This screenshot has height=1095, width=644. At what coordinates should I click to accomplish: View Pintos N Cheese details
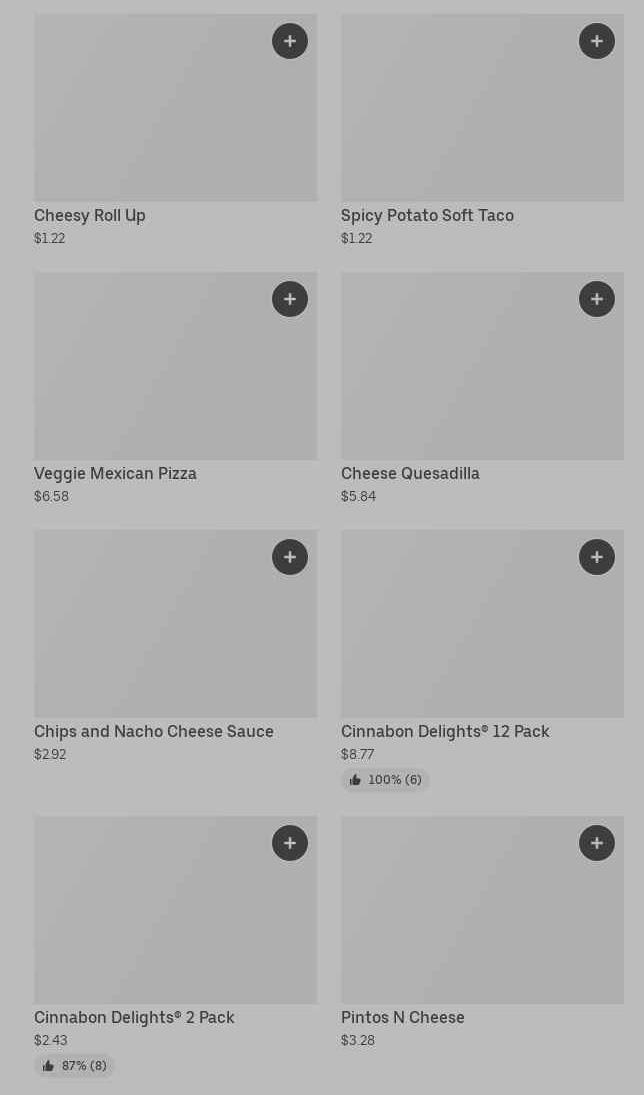coord(402,1018)
